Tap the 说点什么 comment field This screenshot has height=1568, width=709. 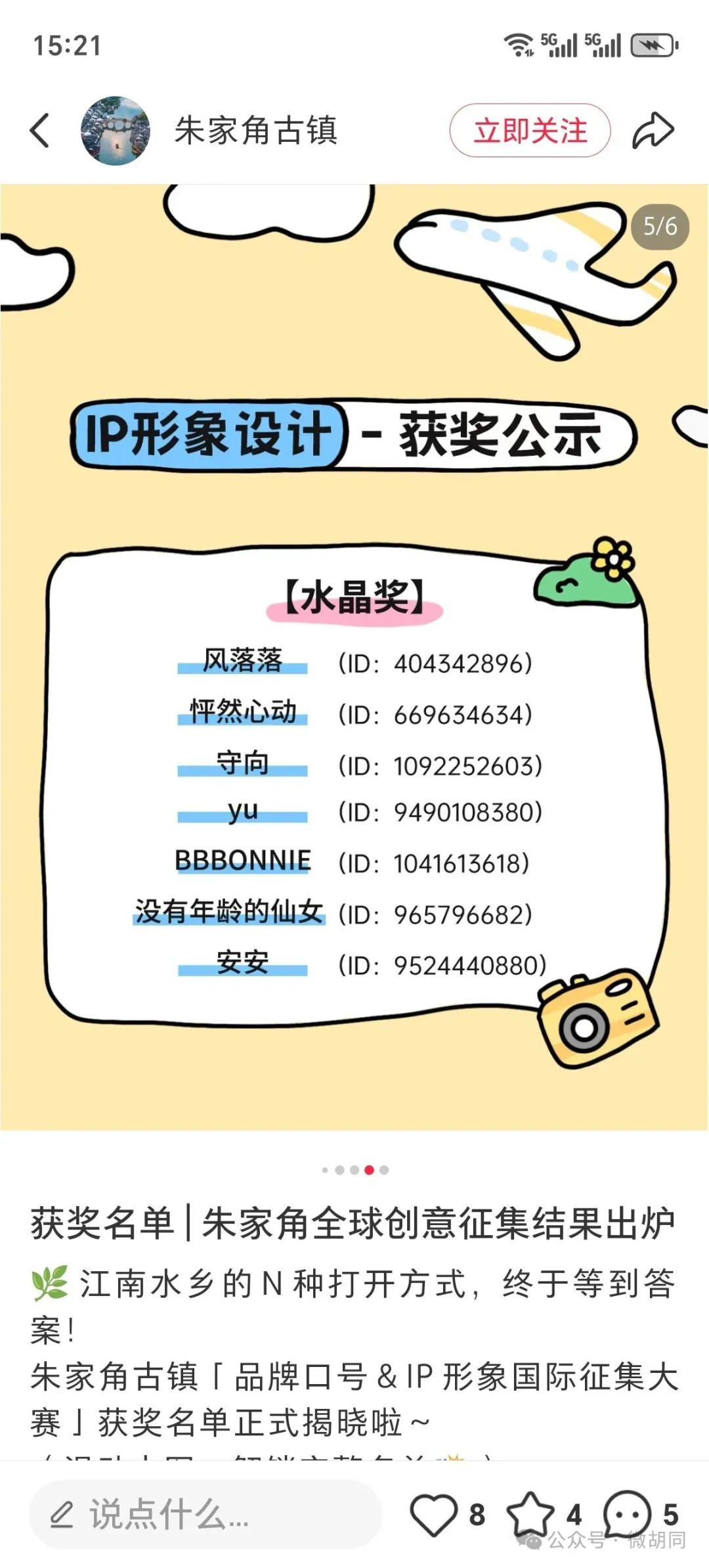coord(205,1515)
